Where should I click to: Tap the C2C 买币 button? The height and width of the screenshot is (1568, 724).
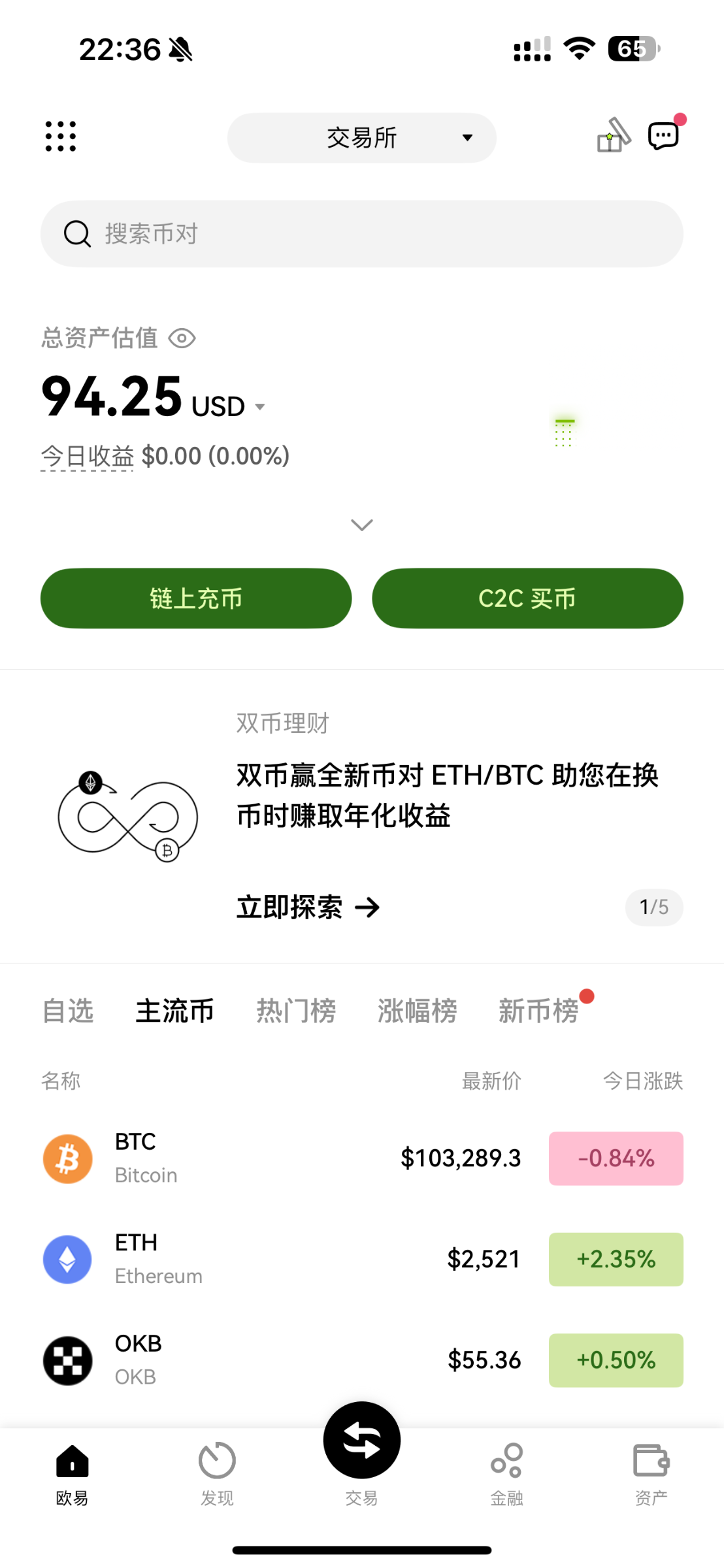coord(527,598)
